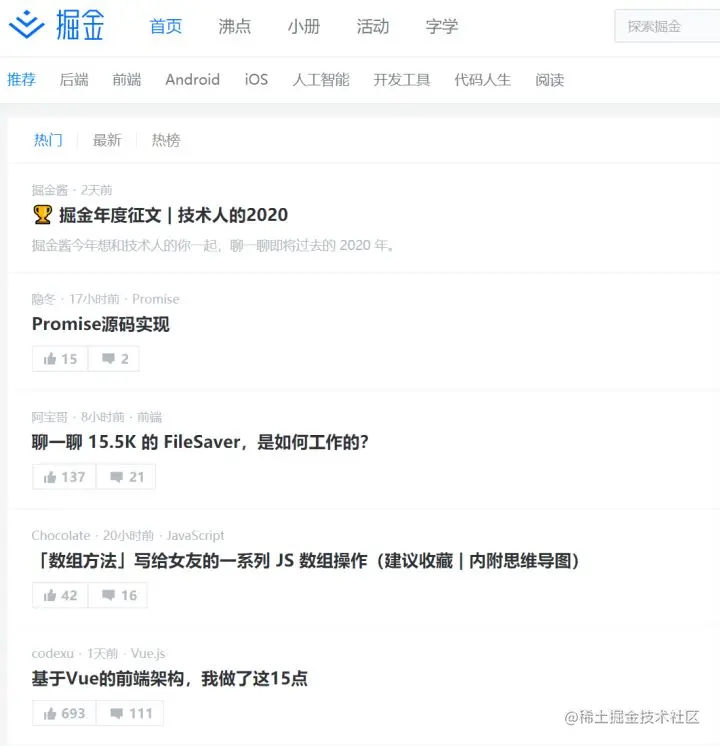Open the iOS category
This screenshot has height=746, width=720.
pyautogui.click(x=256, y=80)
